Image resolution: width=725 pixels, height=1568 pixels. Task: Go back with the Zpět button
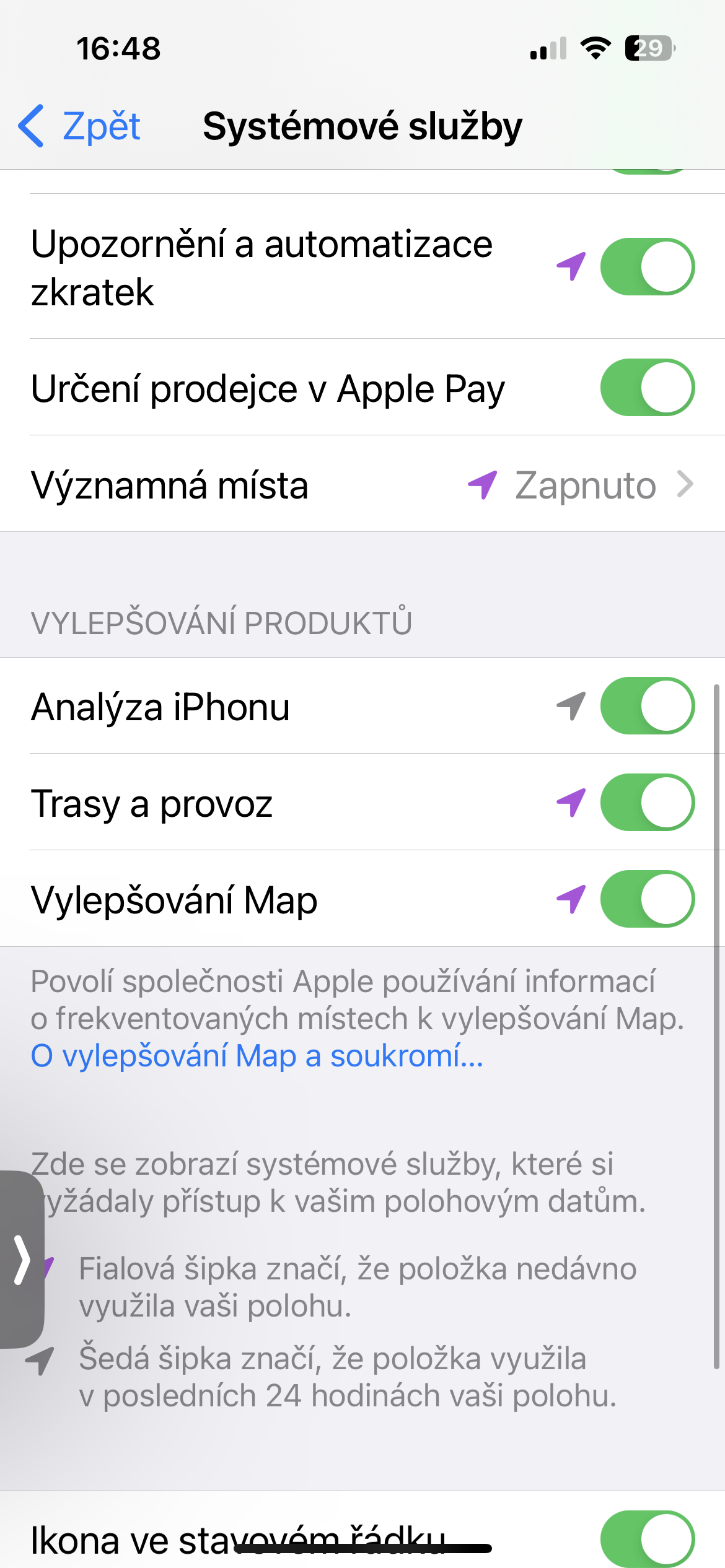[x=81, y=126]
